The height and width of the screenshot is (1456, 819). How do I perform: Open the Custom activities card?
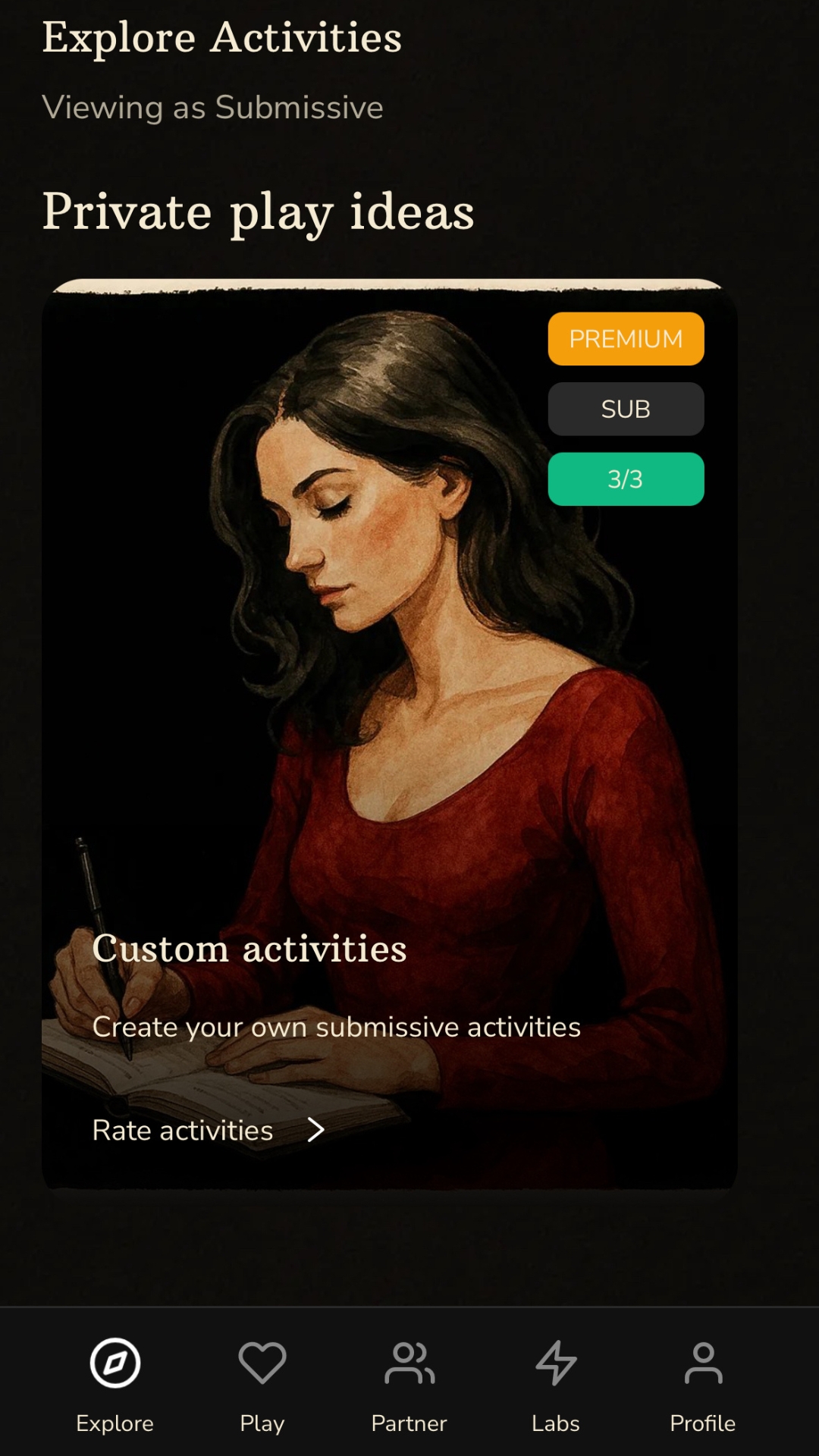[x=389, y=682]
